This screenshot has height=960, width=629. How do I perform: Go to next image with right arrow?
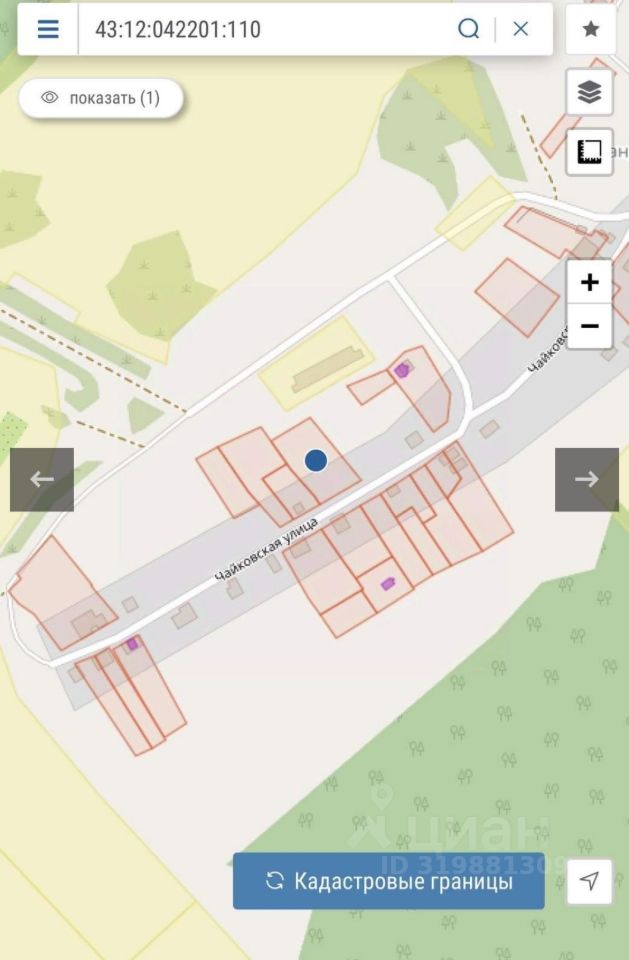coord(587,479)
